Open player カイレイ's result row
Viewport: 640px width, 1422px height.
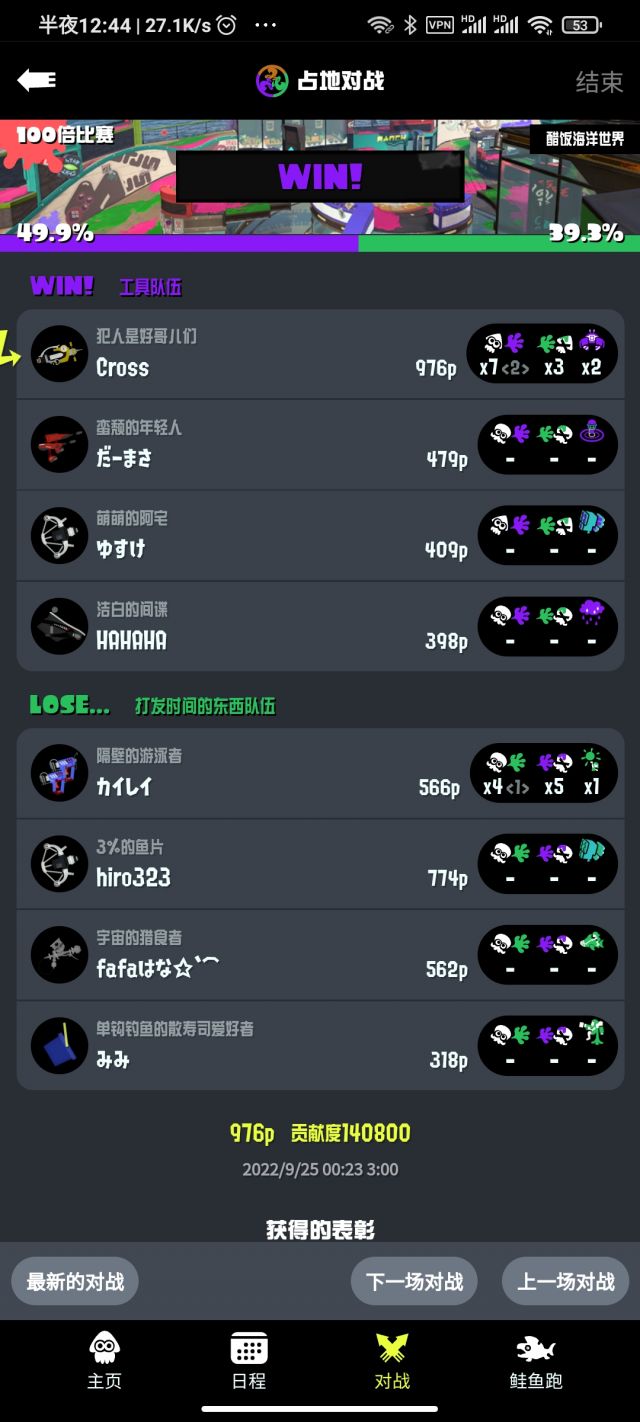click(321, 773)
